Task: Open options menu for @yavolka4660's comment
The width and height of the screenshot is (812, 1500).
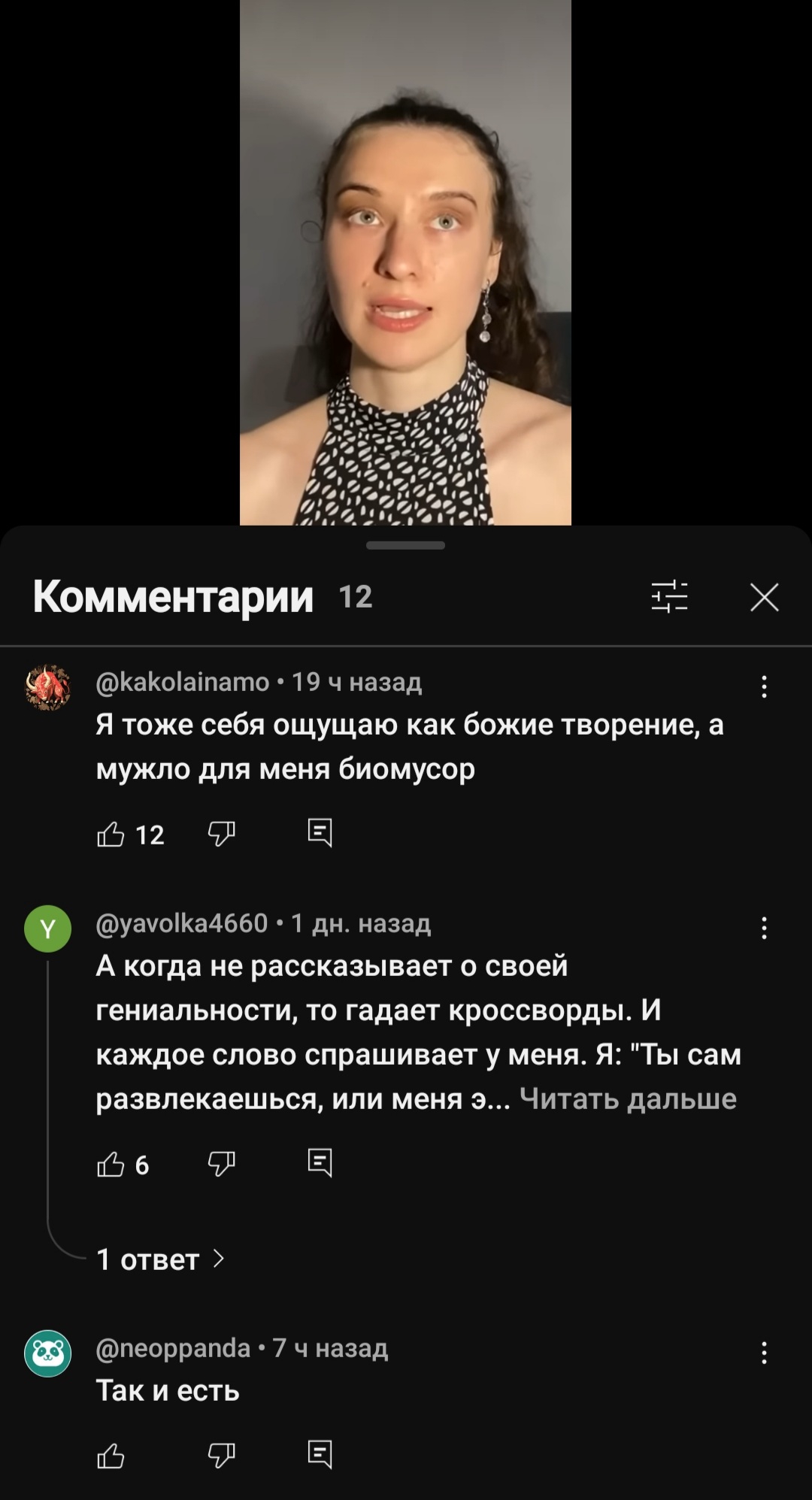Action: tap(764, 928)
